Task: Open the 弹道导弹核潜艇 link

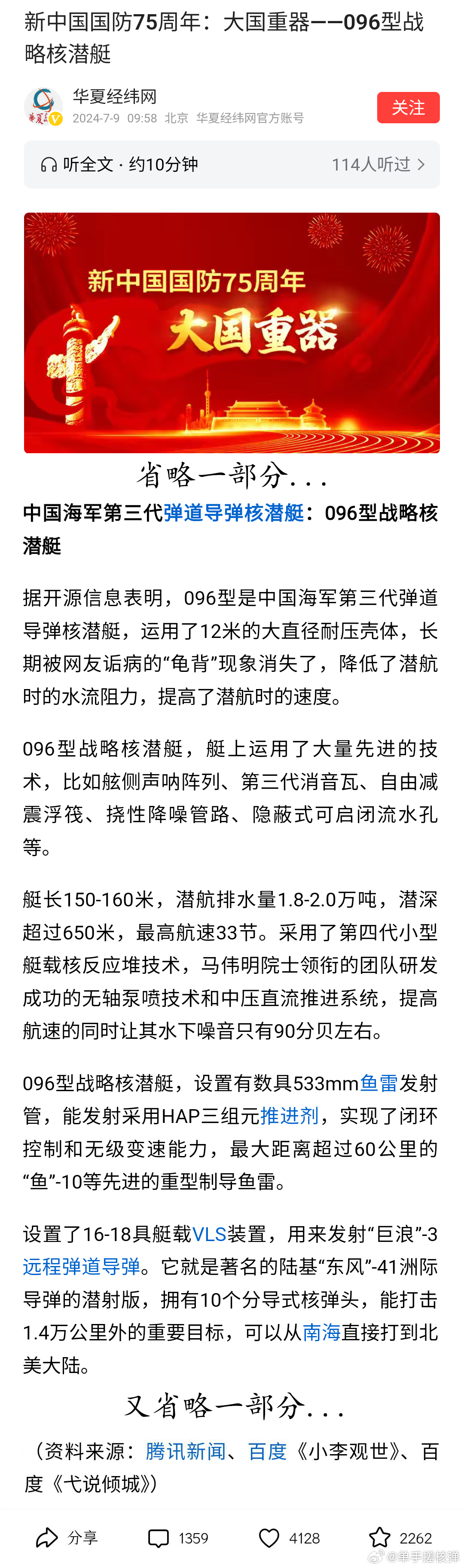Action: (233, 513)
